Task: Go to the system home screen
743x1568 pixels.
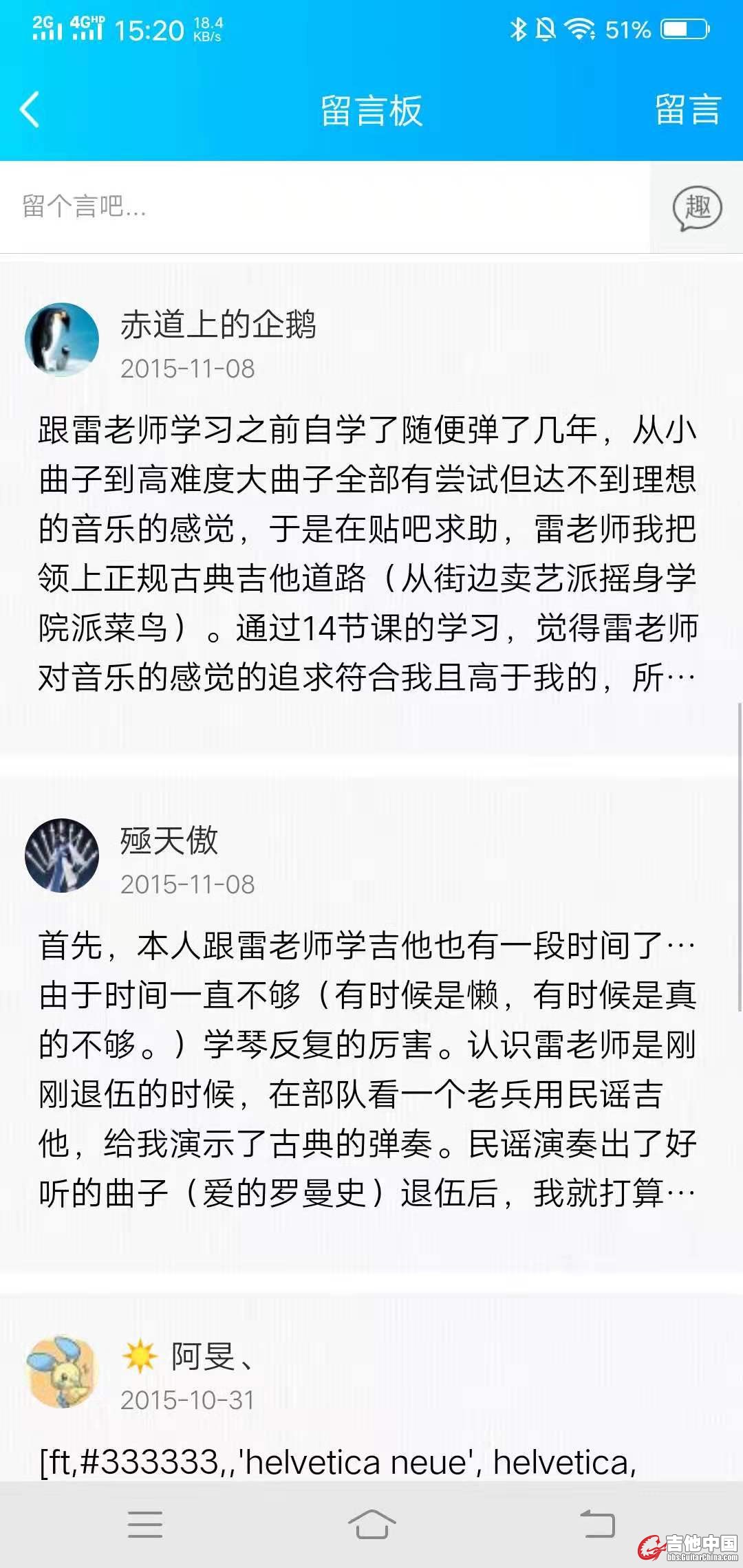Action: pos(371,1525)
